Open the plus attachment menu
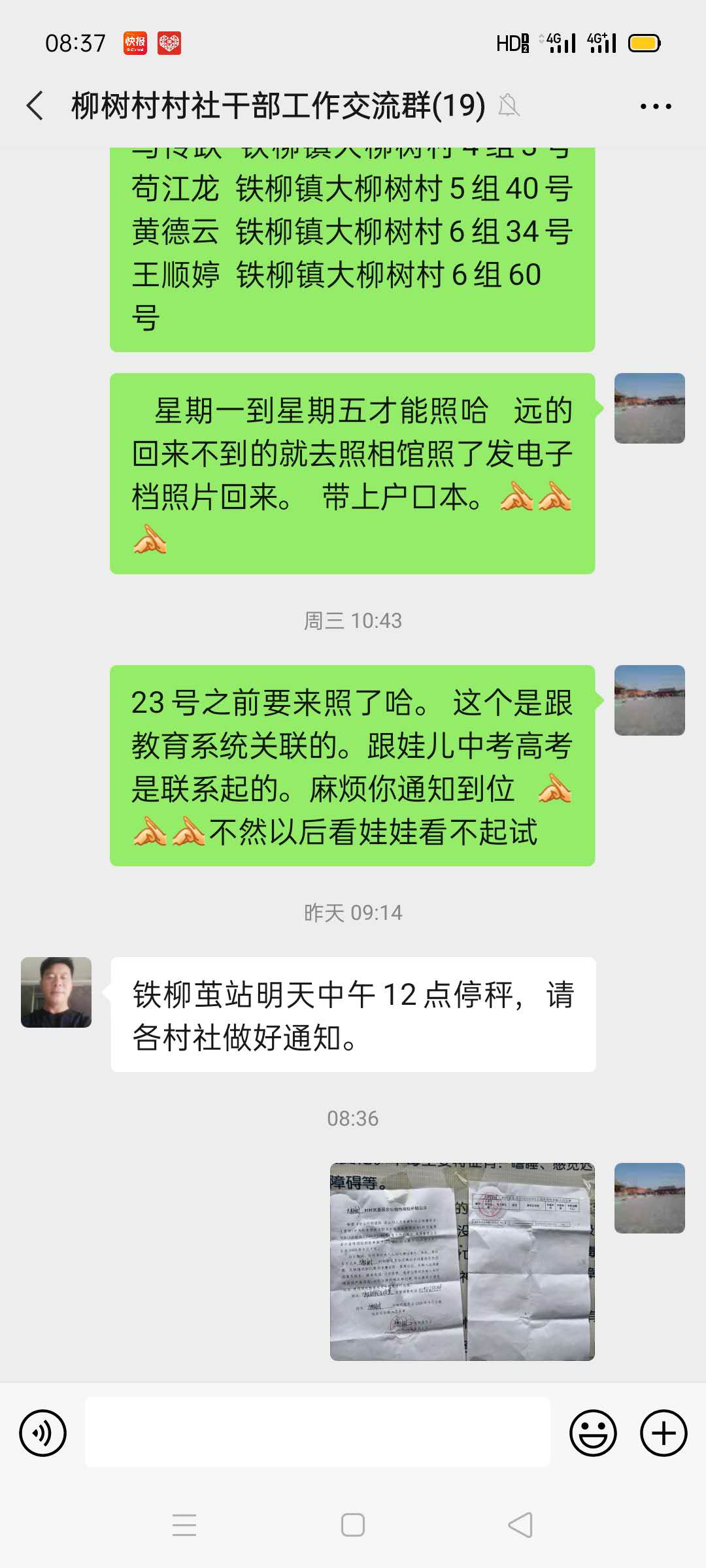Image resolution: width=706 pixels, height=1568 pixels. pyautogui.click(x=664, y=1433)
